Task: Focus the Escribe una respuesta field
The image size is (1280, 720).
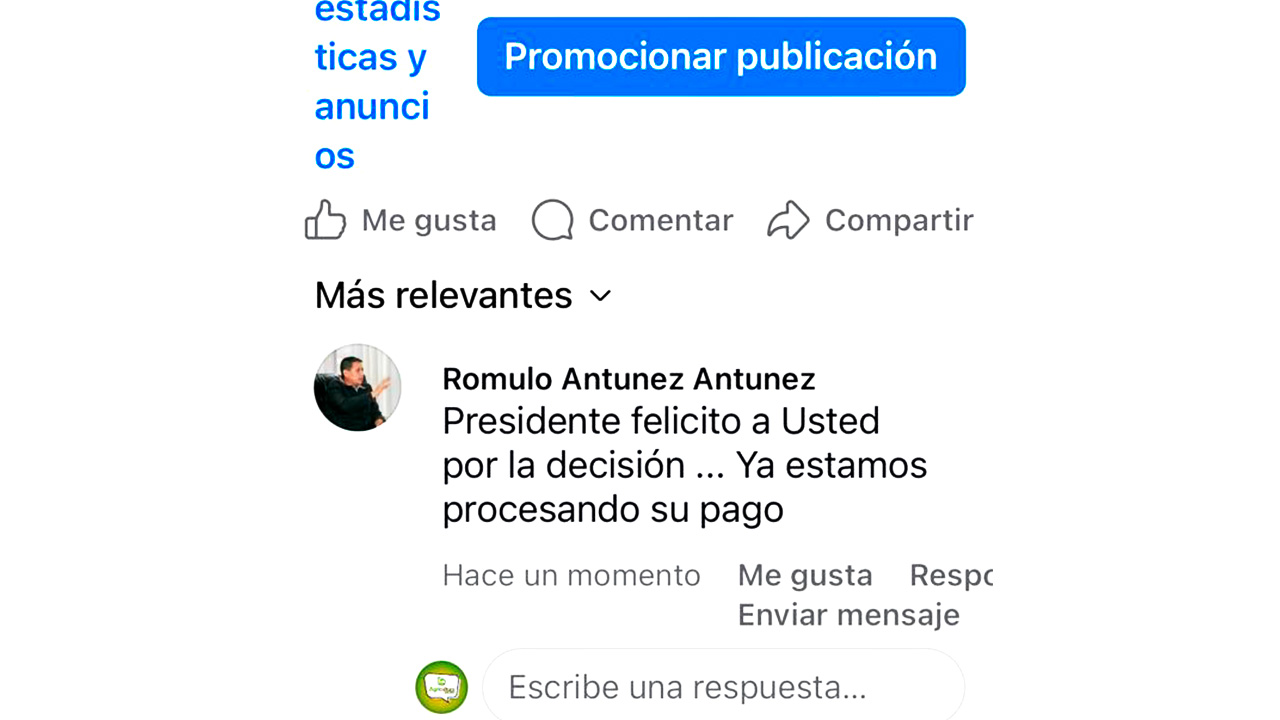Action: tap(722, 688)
